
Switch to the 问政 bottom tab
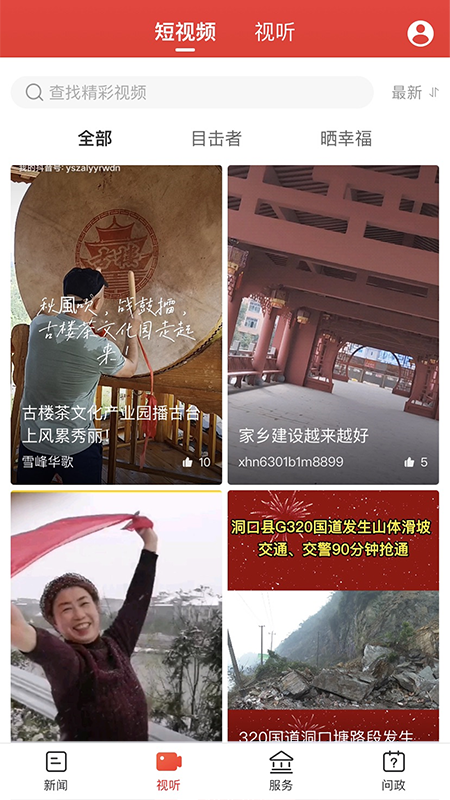pyautogui.click(x=393, y=771)
